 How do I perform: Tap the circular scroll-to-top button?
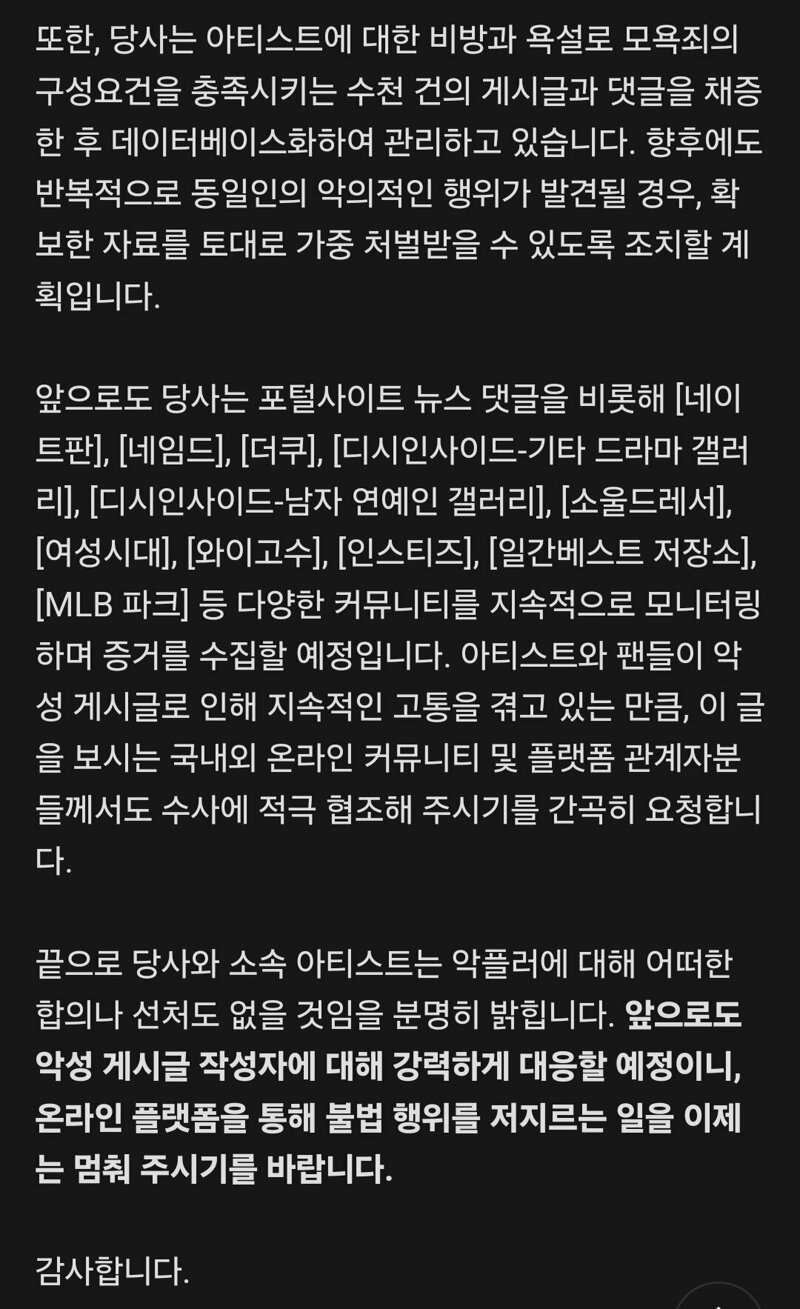pos(719,1297)
